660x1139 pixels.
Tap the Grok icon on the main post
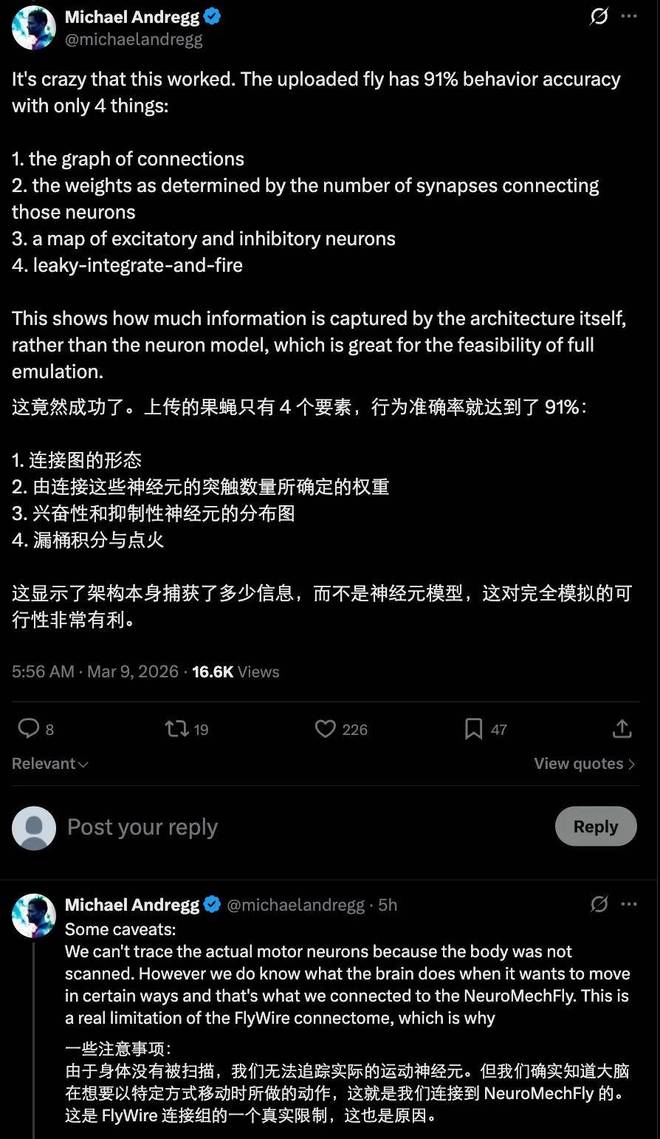pyautogui.click(x=600, y=17)
